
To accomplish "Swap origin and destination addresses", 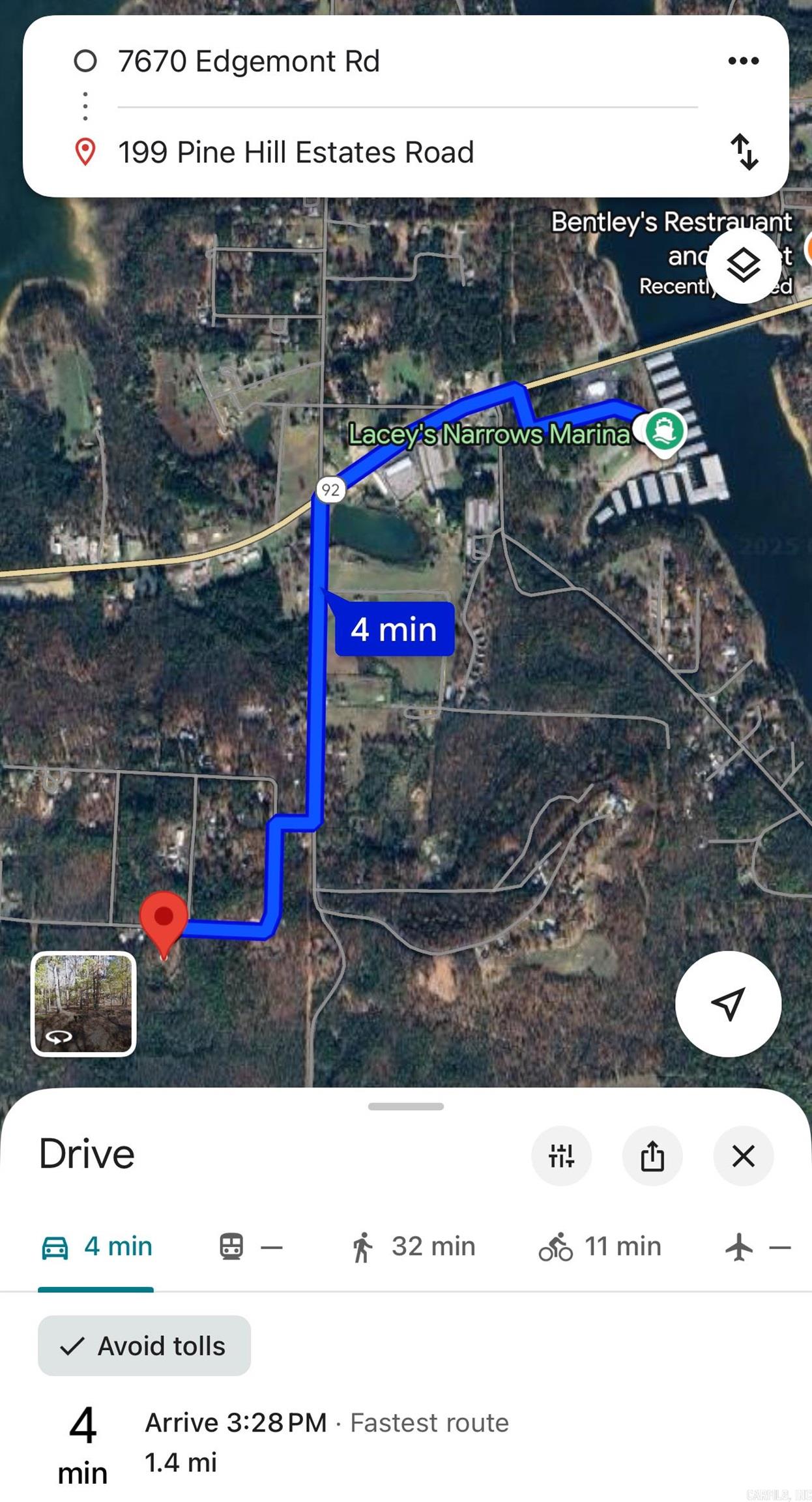I will point(744,152).
